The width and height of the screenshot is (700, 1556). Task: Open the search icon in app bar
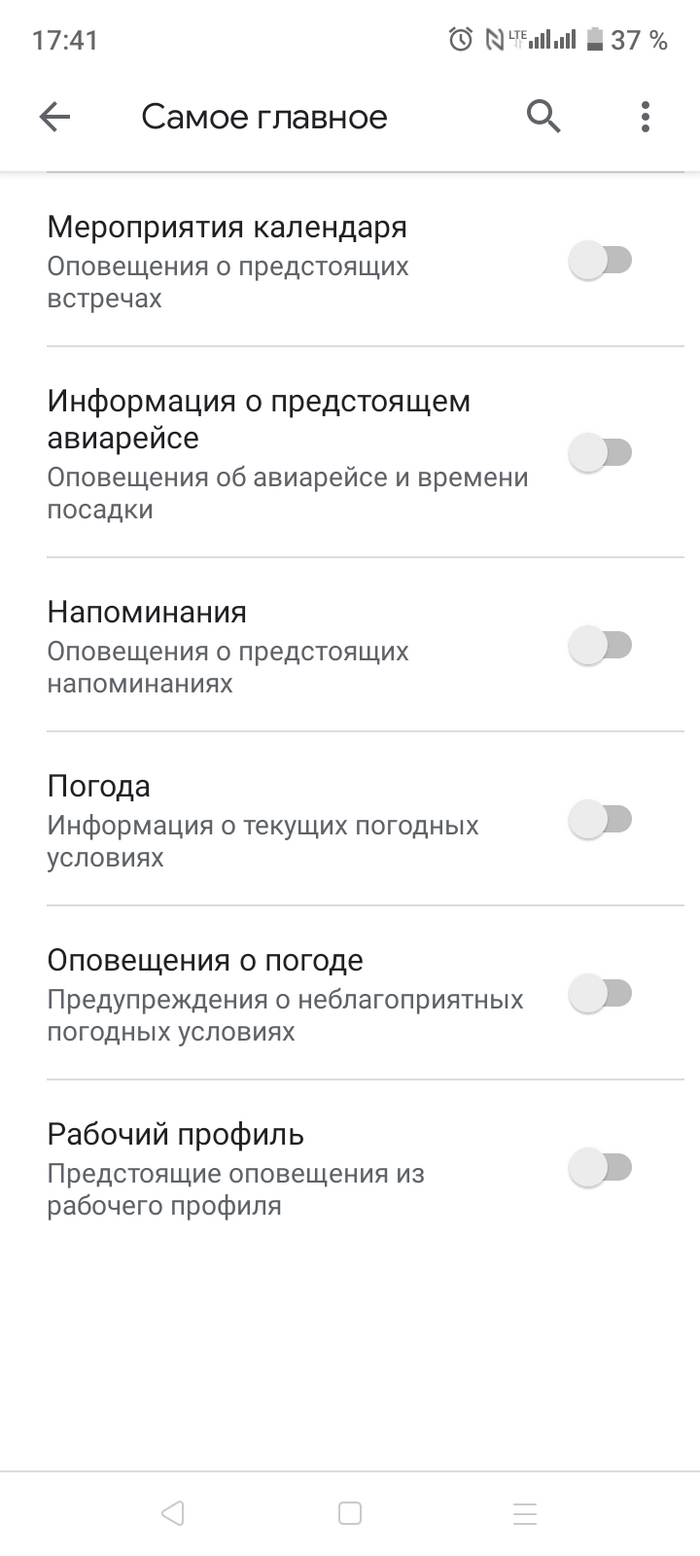click(544, 118)
